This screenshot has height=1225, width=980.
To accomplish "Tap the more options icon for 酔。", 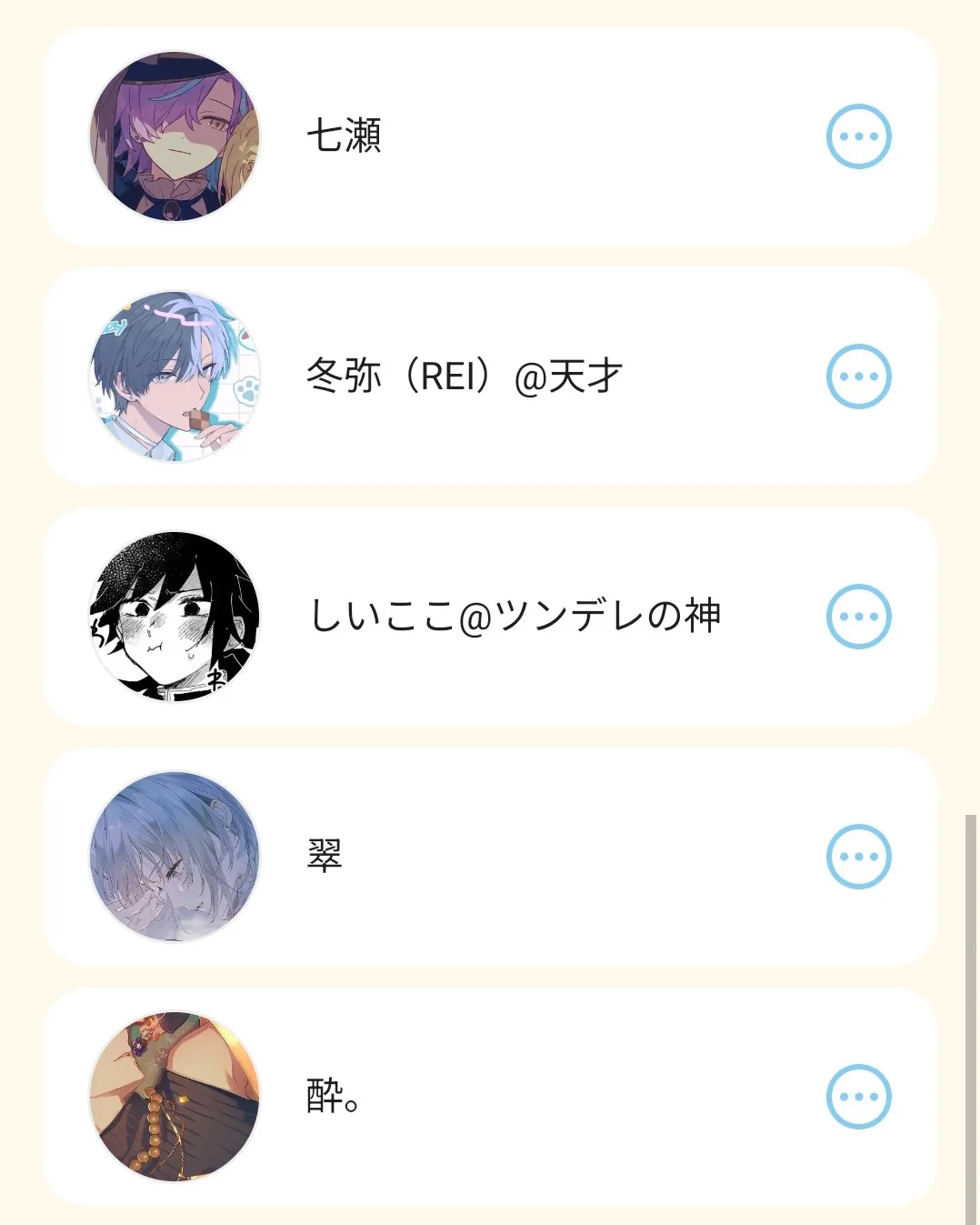I will 858,1097.
